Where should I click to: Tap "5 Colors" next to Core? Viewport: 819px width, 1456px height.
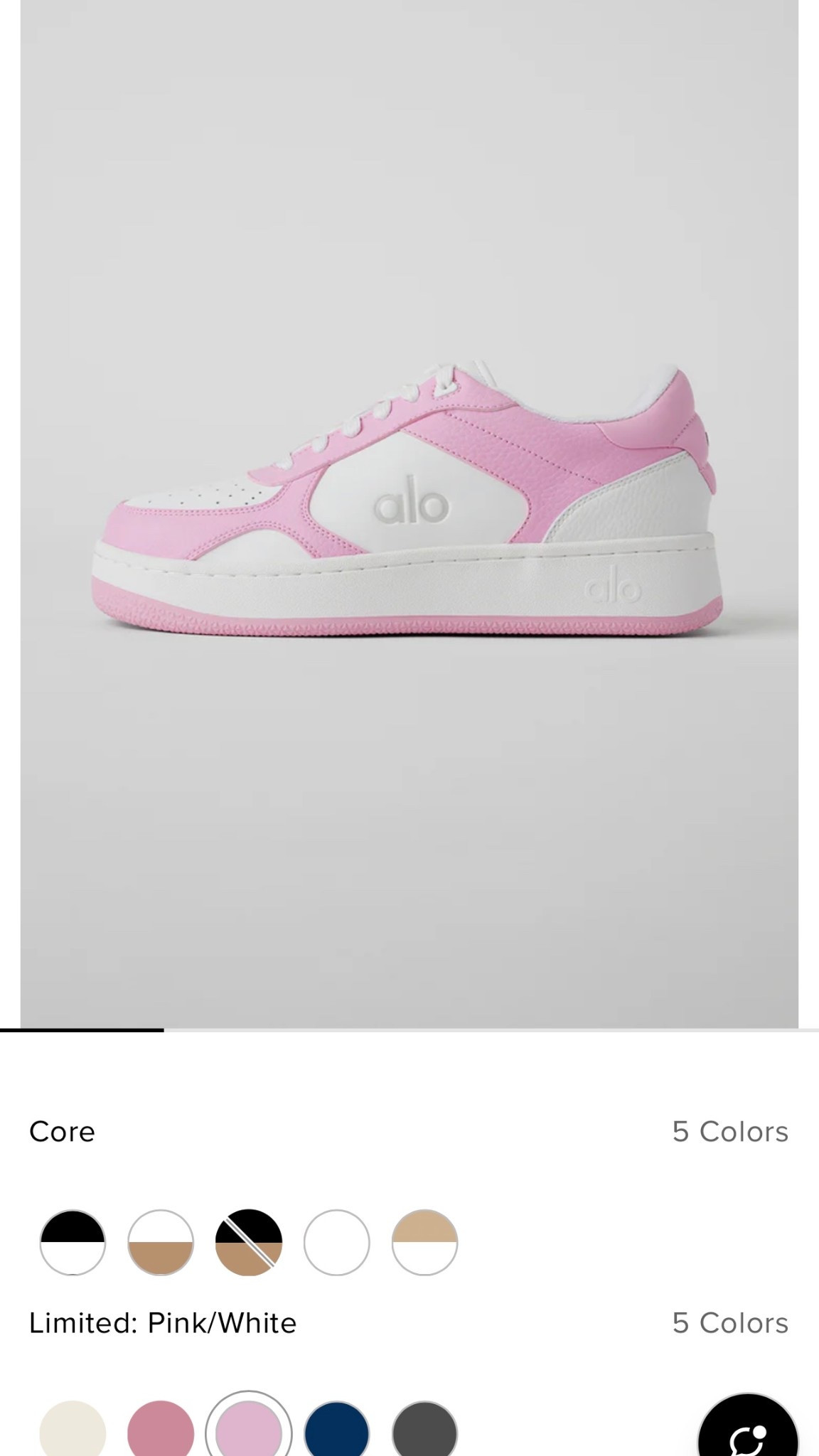731,1130
